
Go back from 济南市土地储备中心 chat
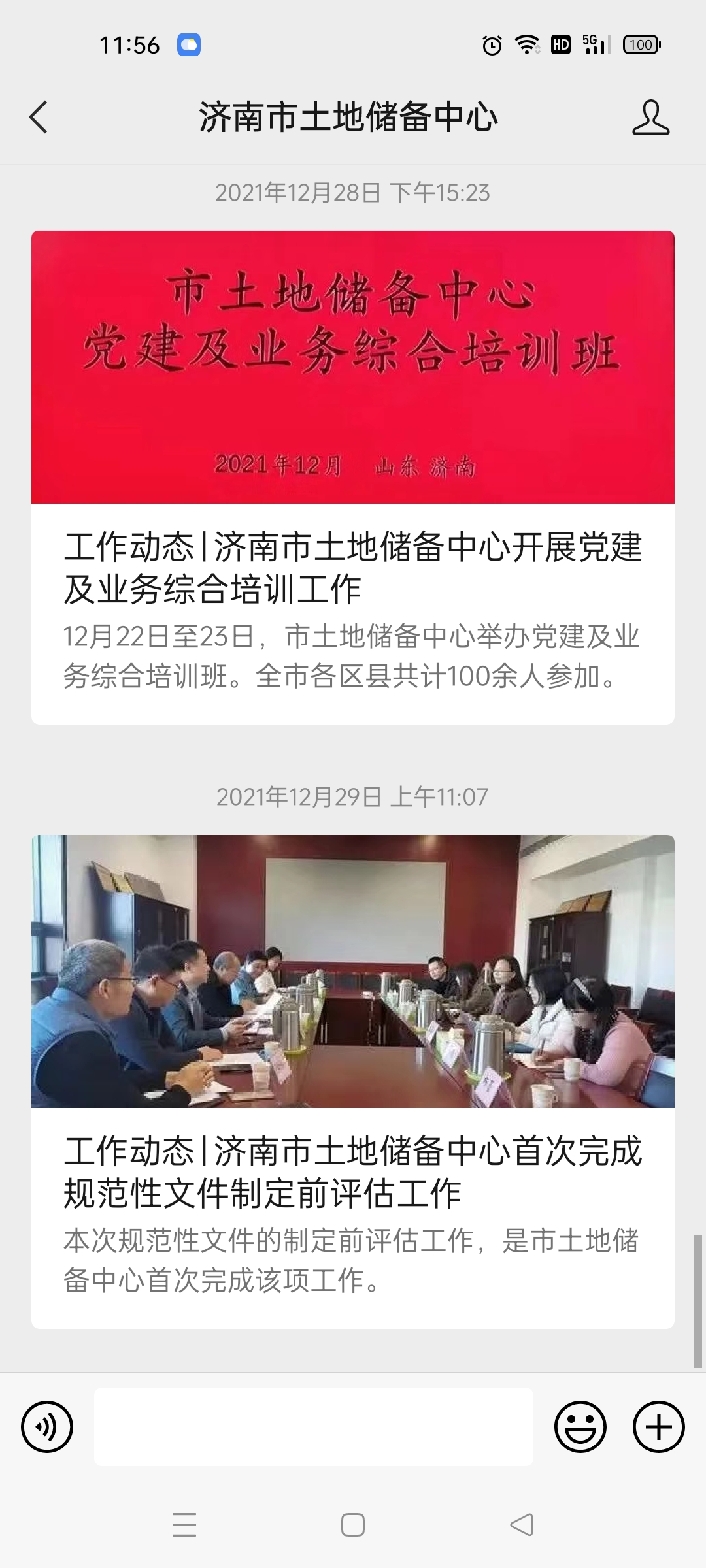(x=39, y=118)
